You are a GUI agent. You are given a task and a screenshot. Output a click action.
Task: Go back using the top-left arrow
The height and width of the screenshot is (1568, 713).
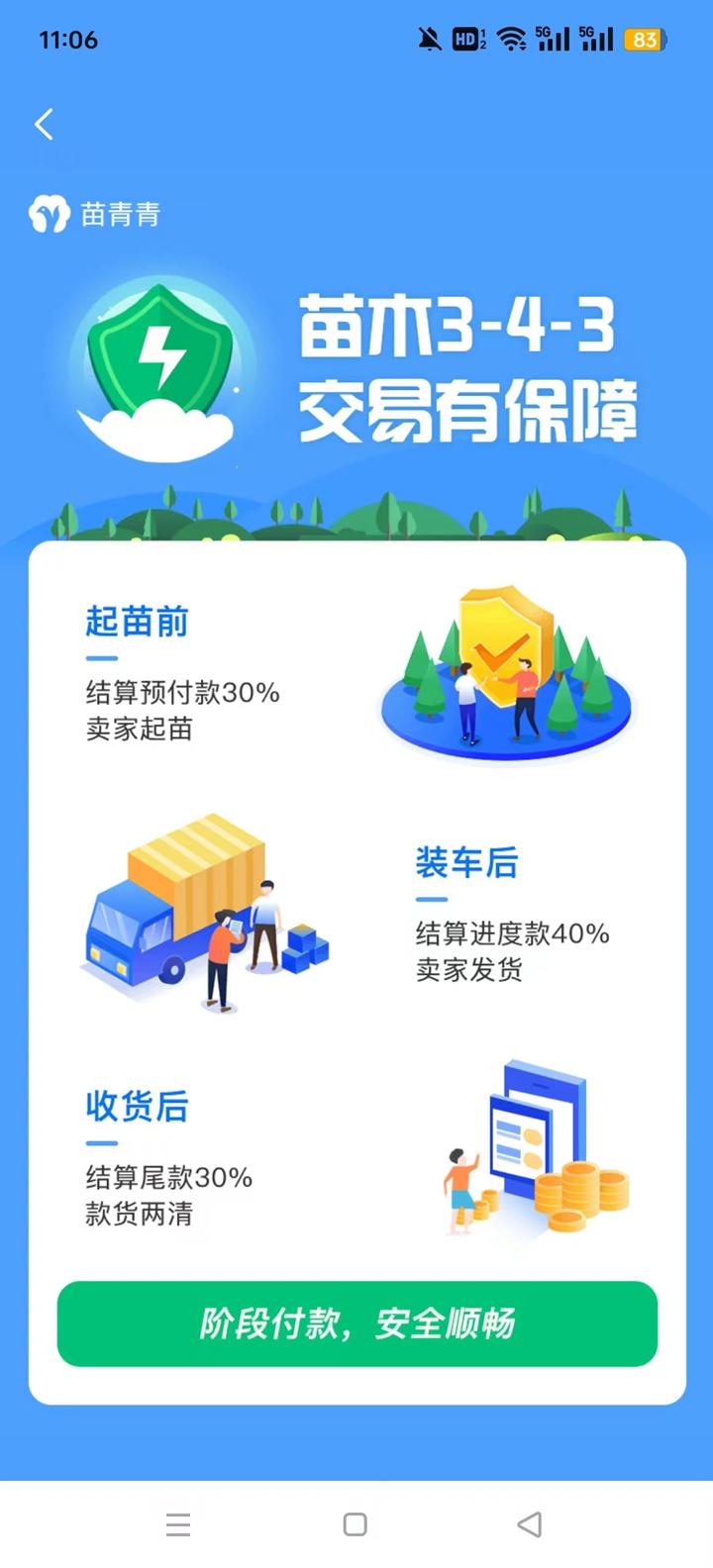(44, 125)
